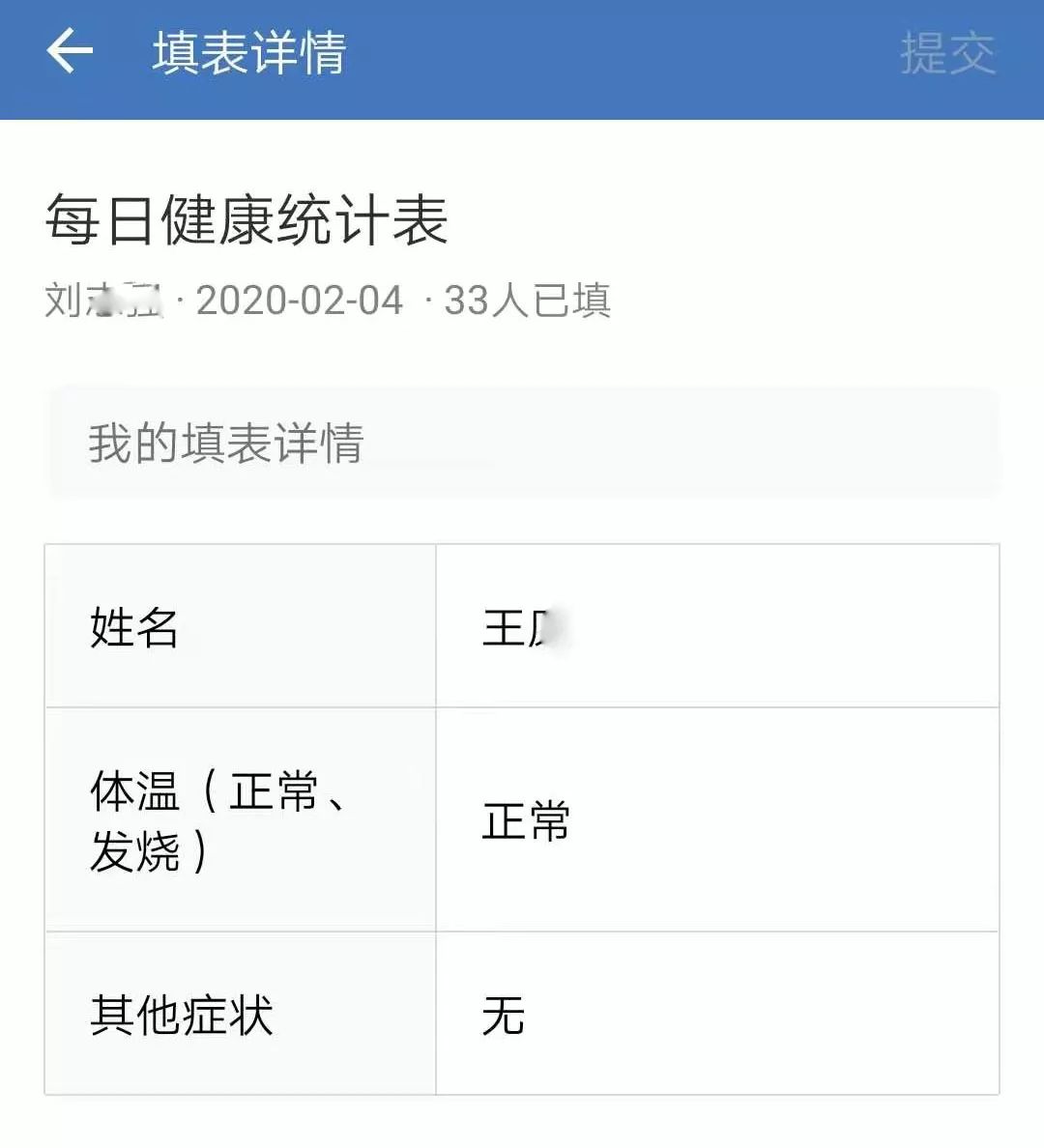This screenshot has width=1044, height=1148.
Task: Open the 33人已填 respondent count
Action: 527,301
